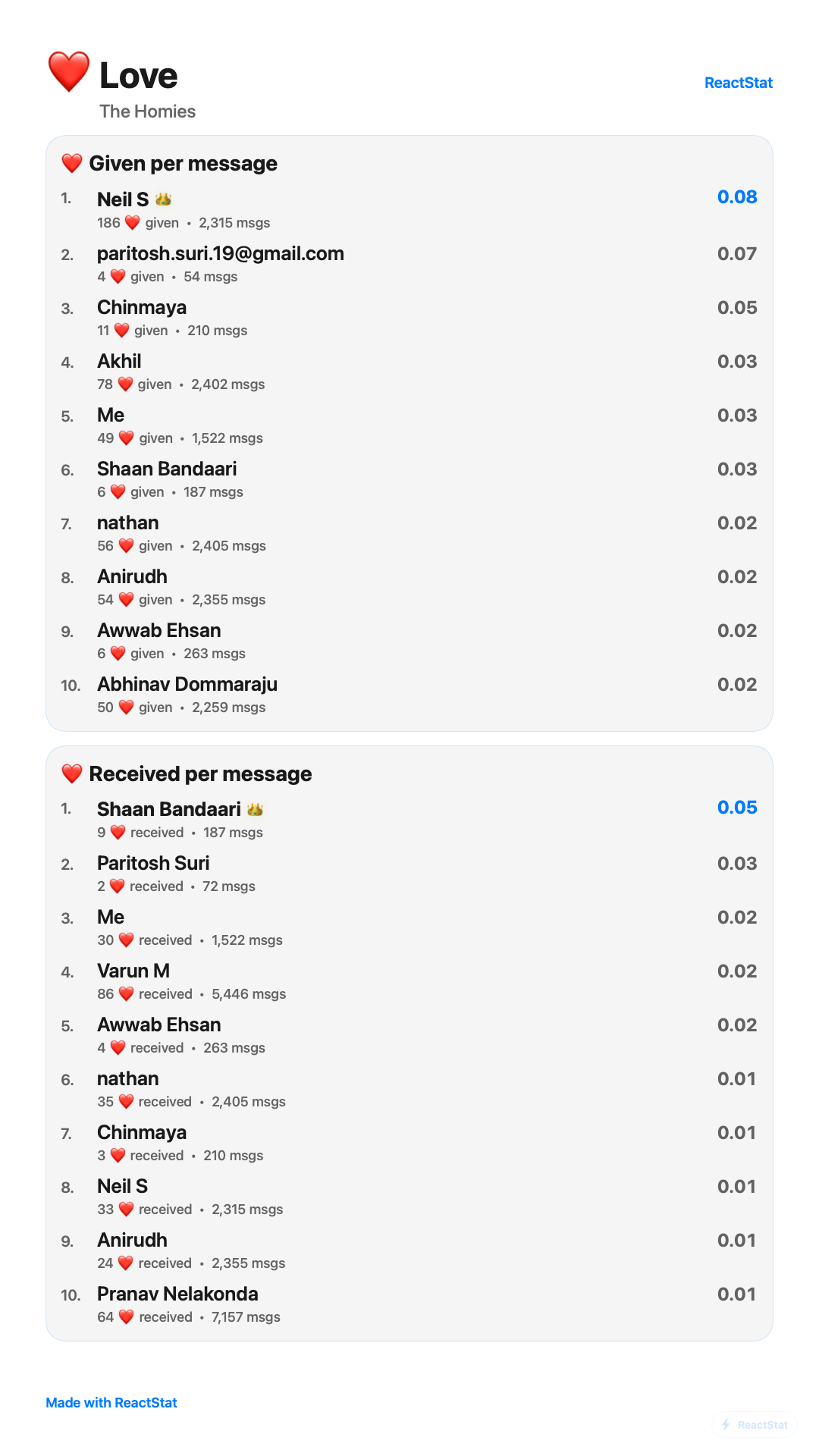Open the ReactStat link at top right
Image resolution: width=819 pixels, height=1456 pixels.
point(739,82)
